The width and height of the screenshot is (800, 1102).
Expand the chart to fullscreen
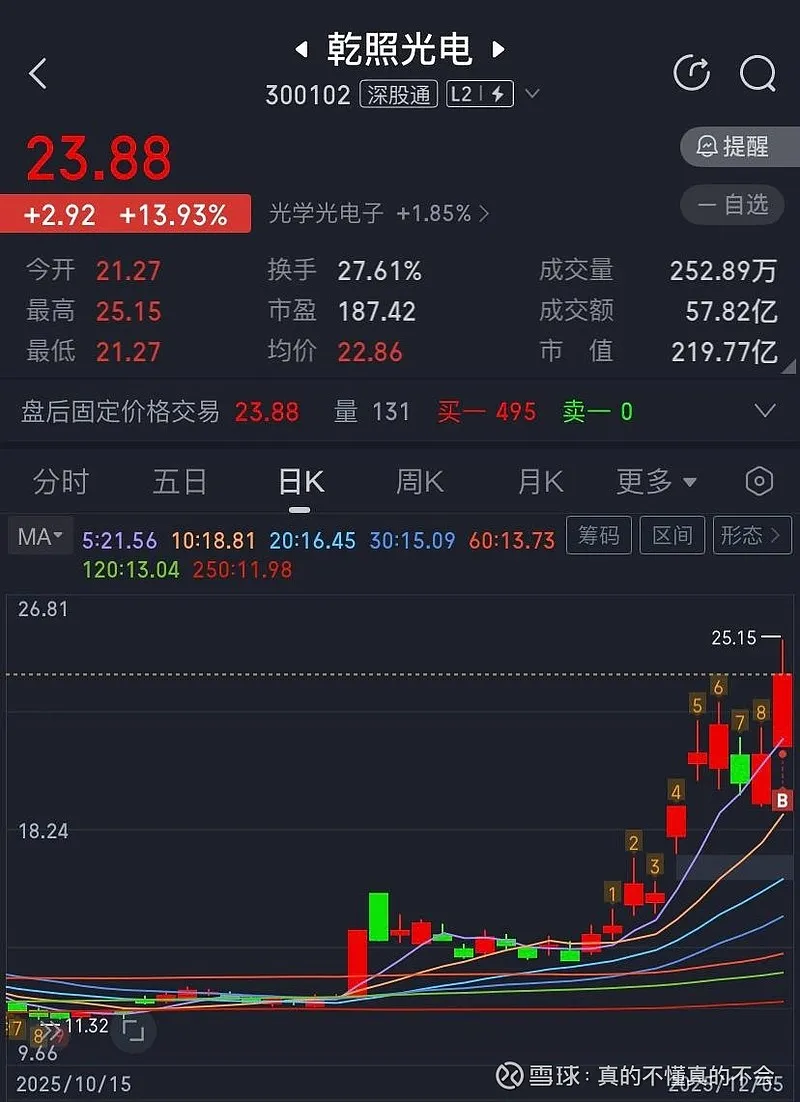coord(134,1028)
